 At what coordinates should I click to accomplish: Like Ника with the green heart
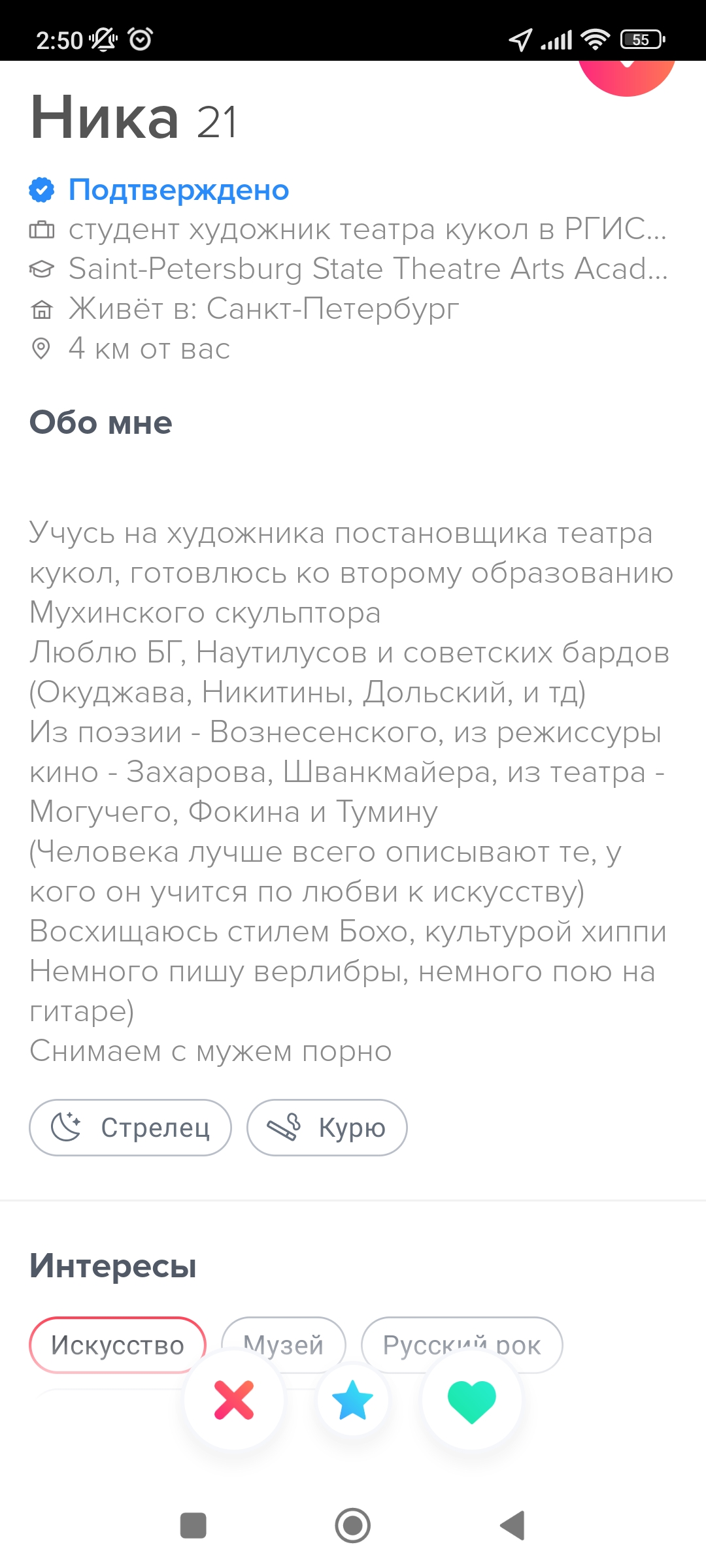pos(471,1400)
